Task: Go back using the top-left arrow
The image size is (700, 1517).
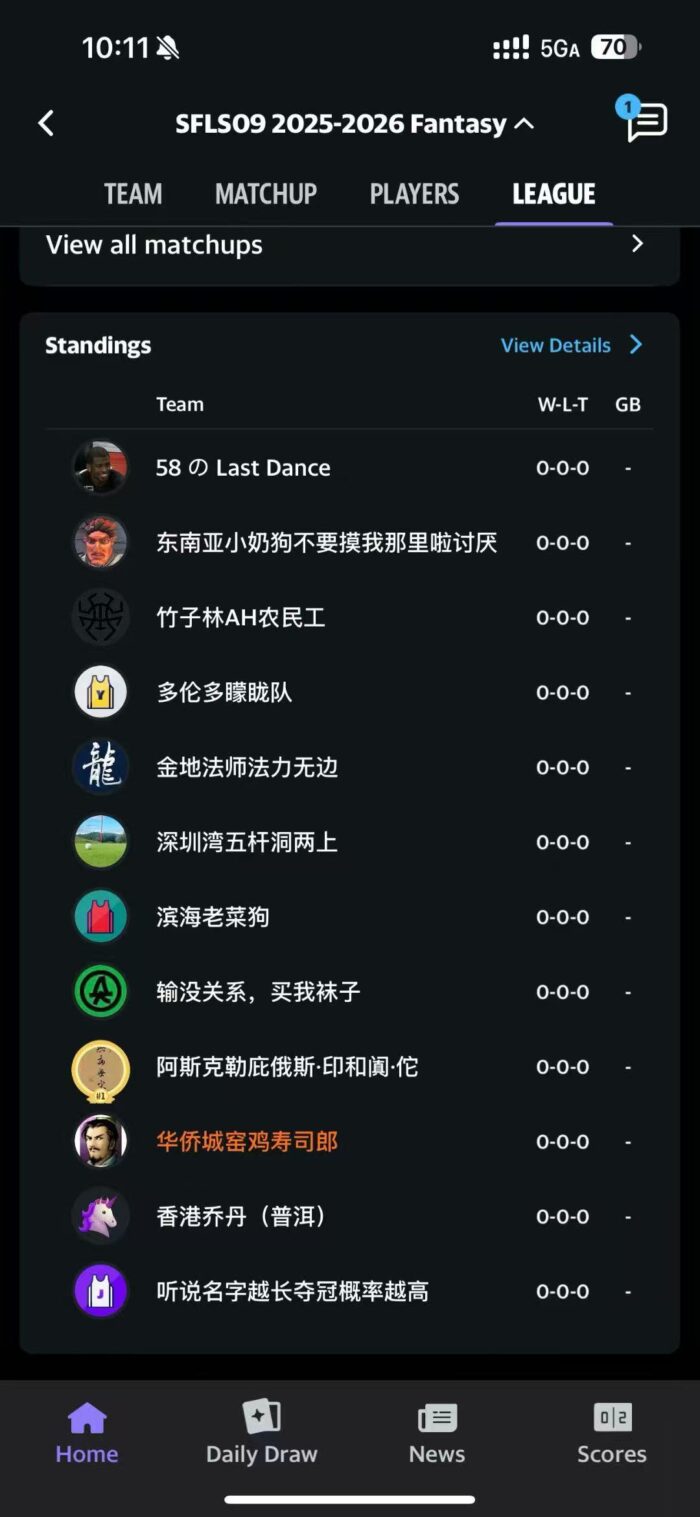Action: (46, 123)
